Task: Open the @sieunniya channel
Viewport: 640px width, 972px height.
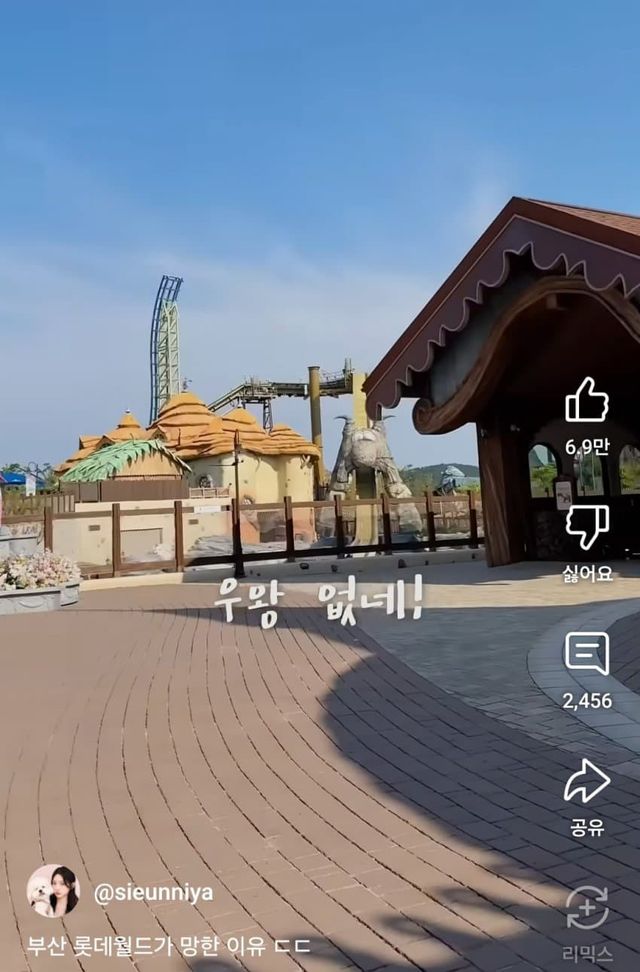Action: click(x=153, y=892)
